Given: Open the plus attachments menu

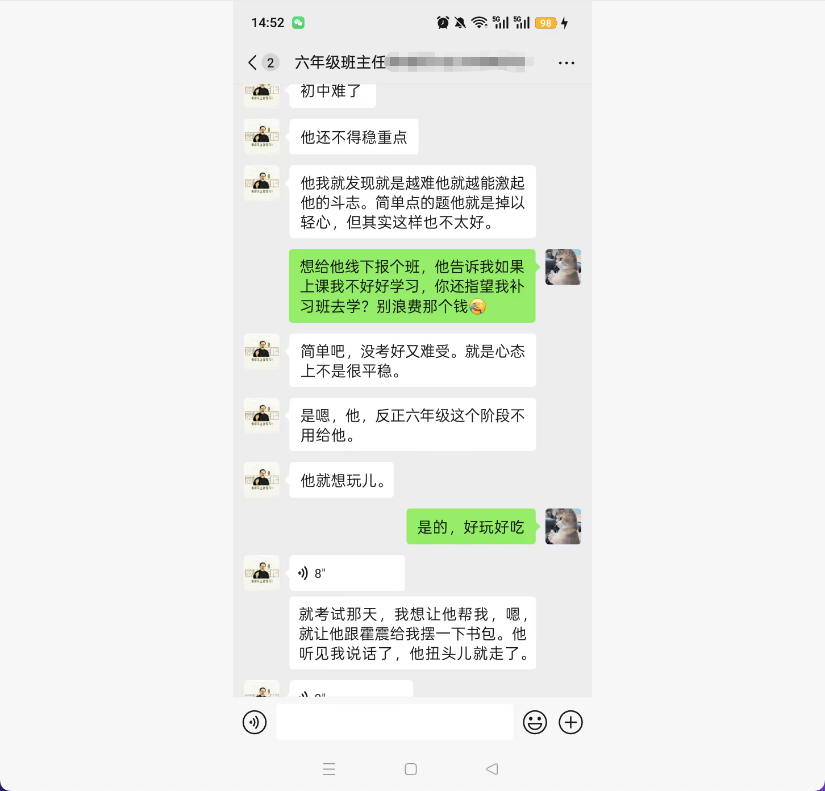Looking at the screenshot, I should pos(570,722).
